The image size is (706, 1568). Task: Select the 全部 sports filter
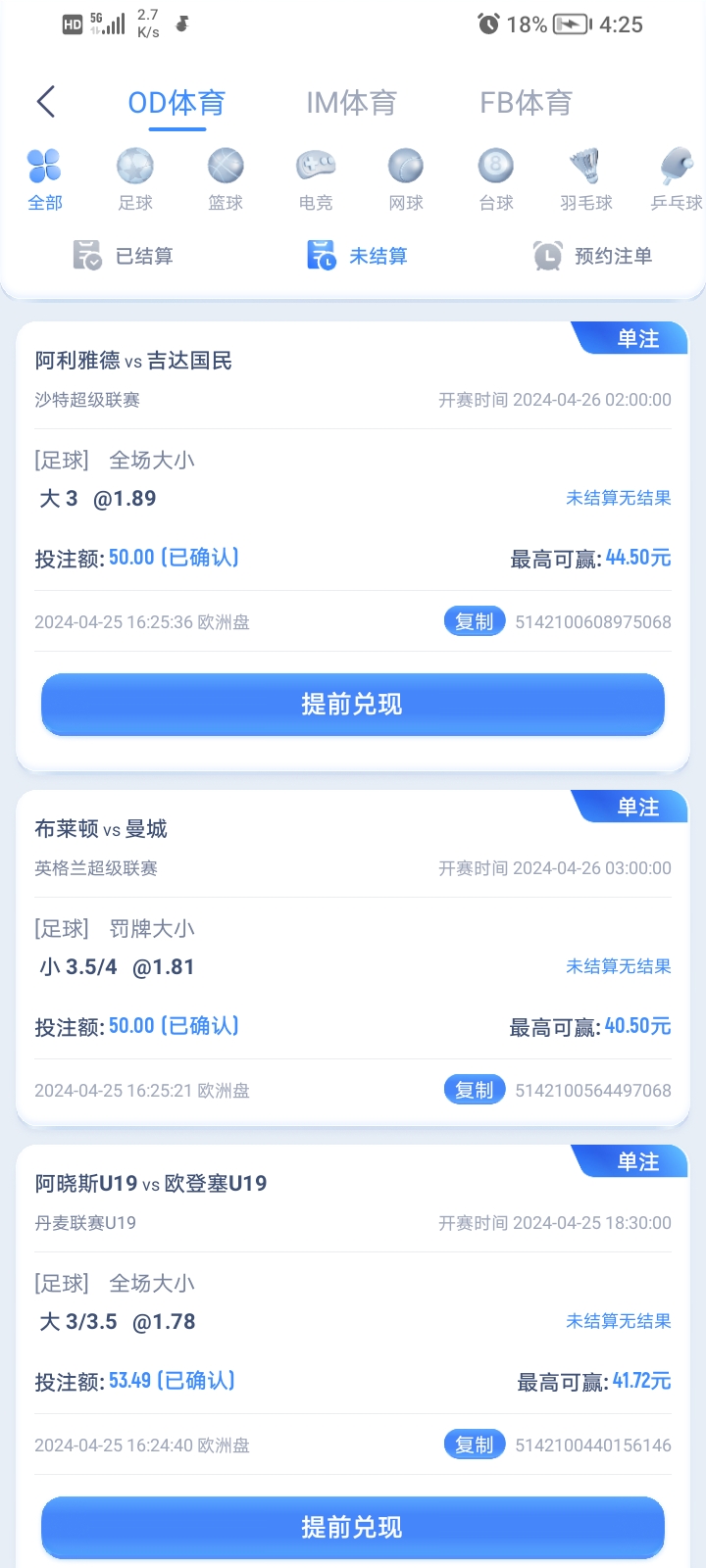pos(45,178)
